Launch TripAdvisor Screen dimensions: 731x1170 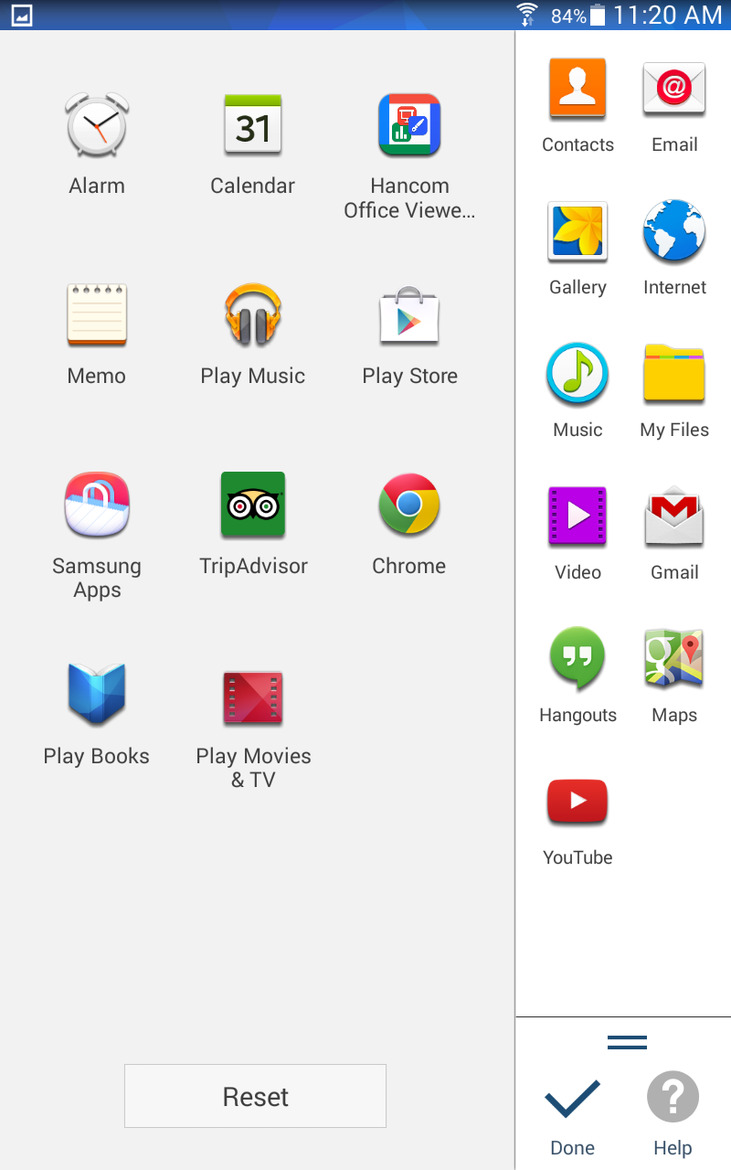pos(253,505)
